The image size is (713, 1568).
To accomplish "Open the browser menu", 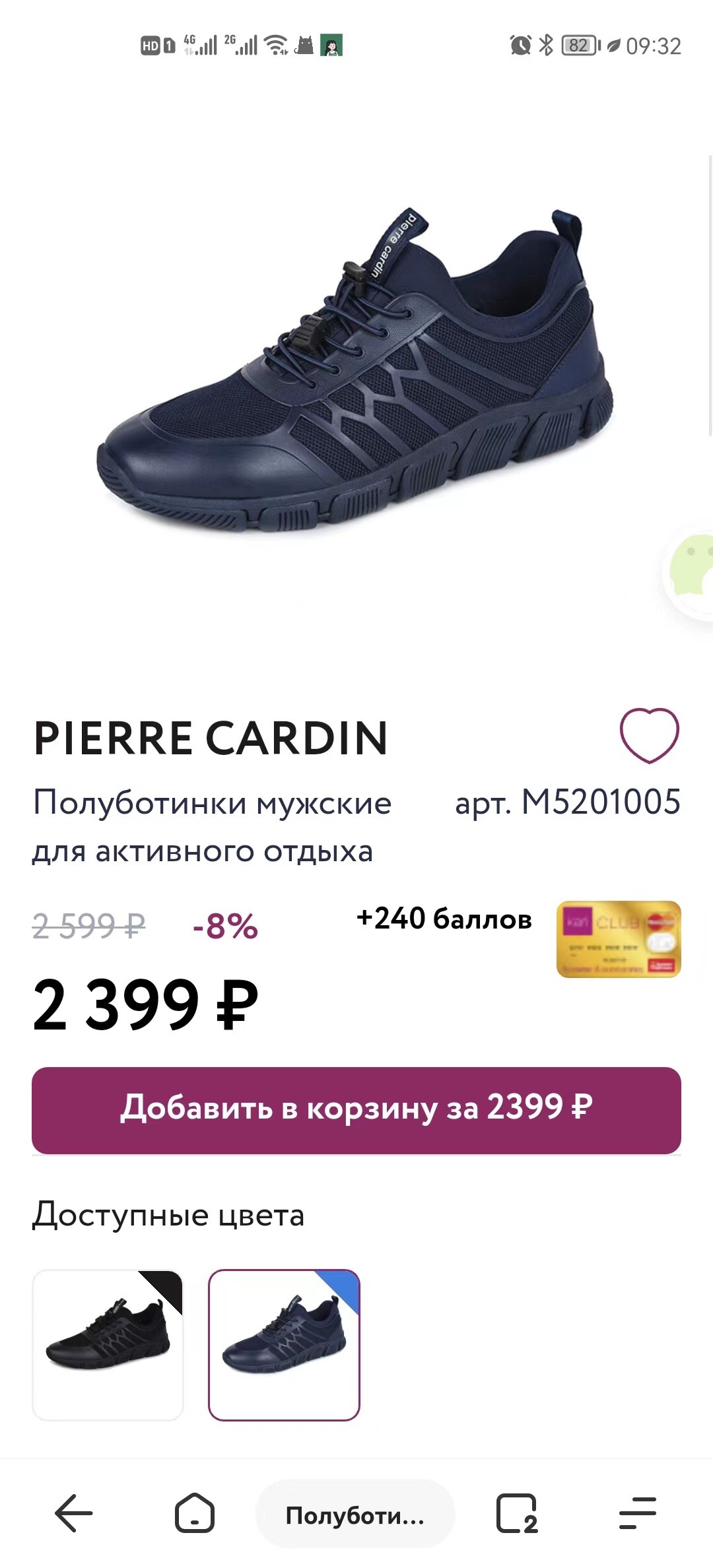I will pyautogui.click(x=637, y=1513).
